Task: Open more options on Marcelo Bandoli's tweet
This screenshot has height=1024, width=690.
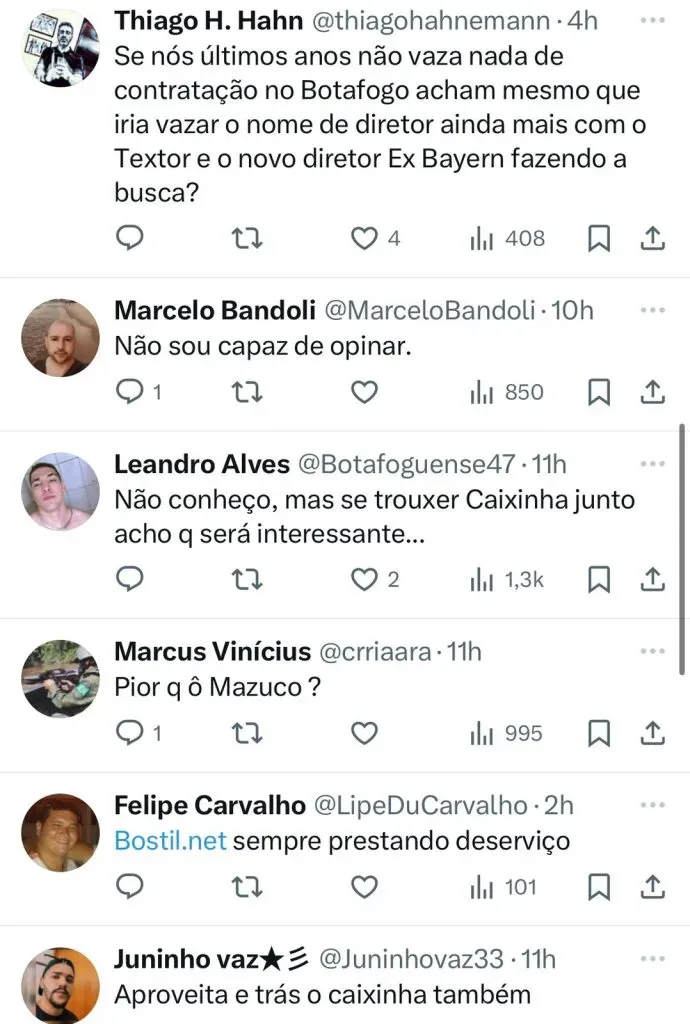Action: coord(653,310)
